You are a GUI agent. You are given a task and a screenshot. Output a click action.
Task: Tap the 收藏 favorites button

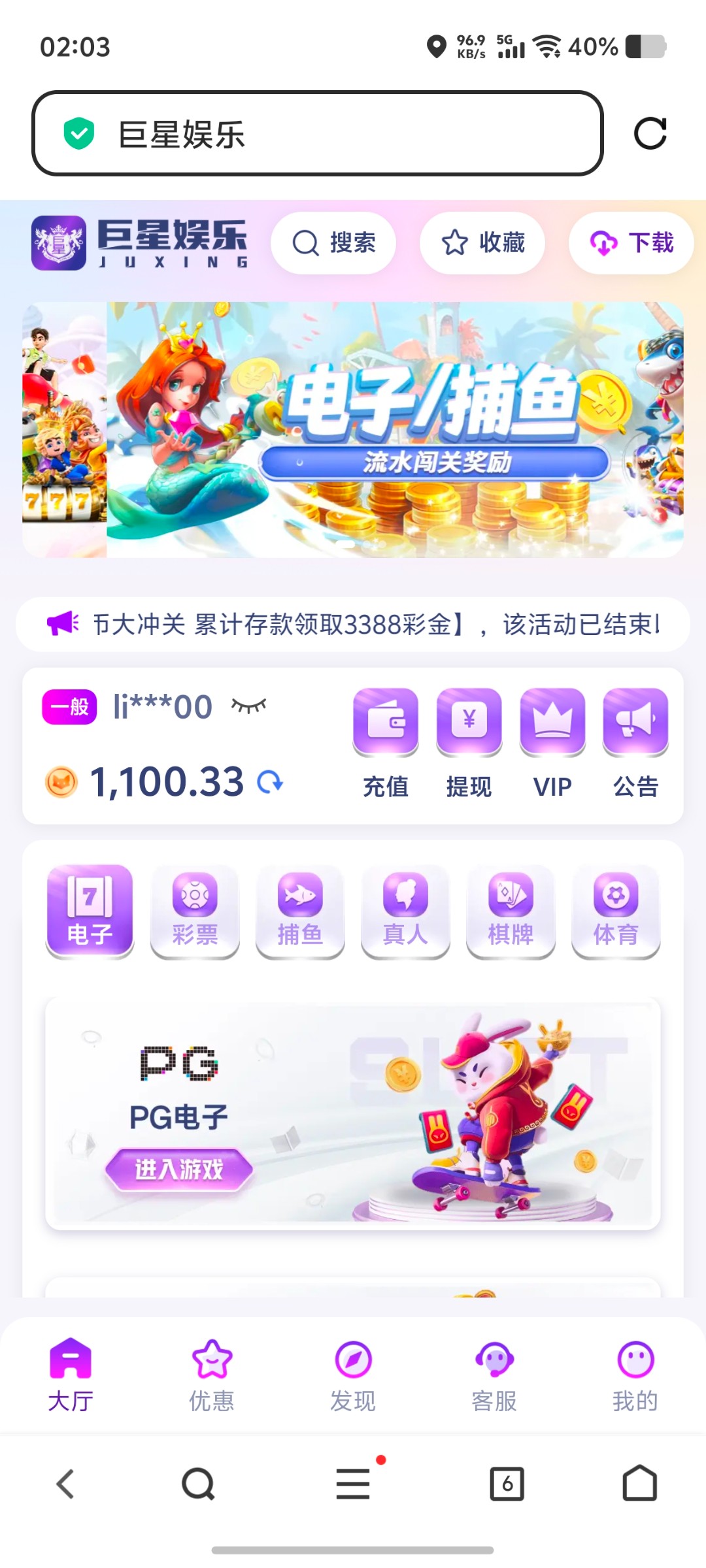482,243
